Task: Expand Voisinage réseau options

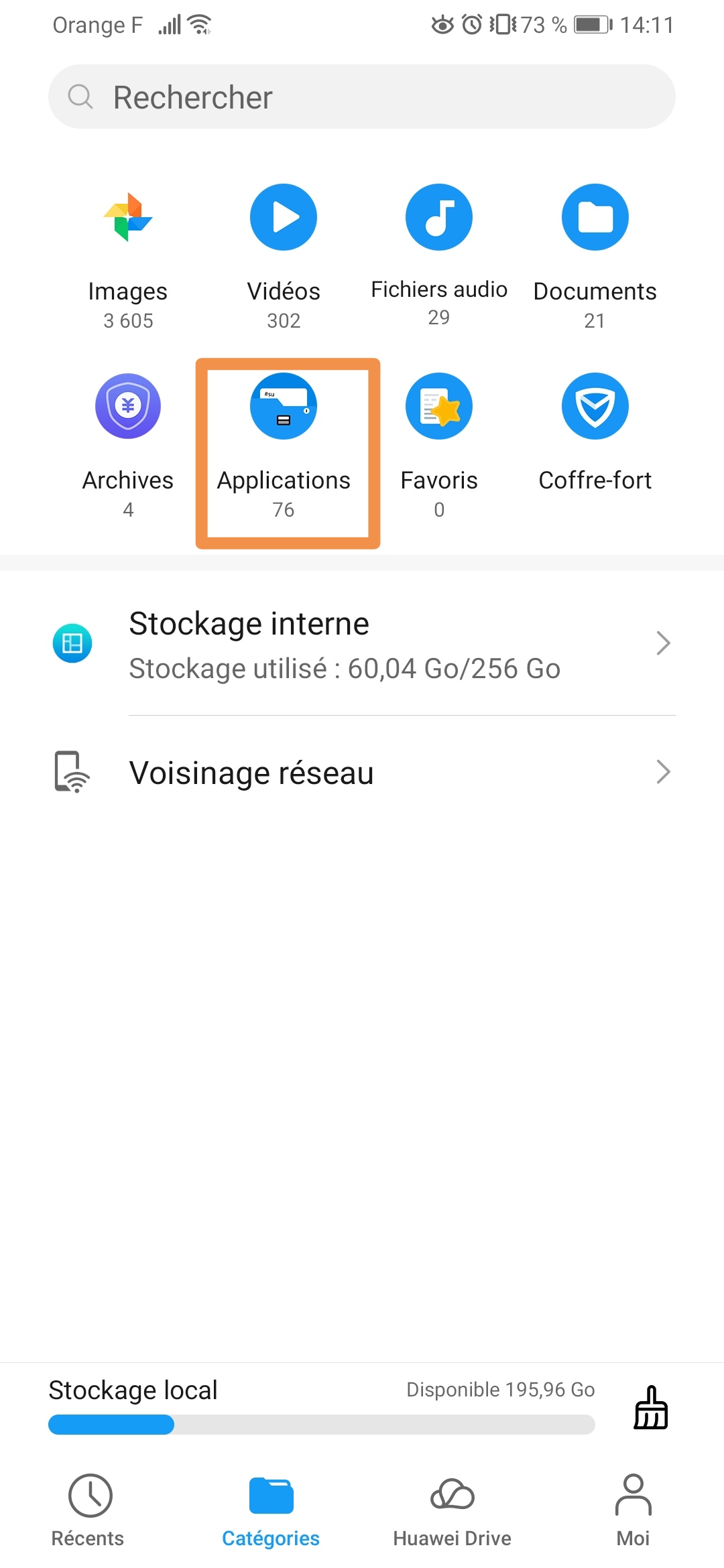Action: [663, 771]
